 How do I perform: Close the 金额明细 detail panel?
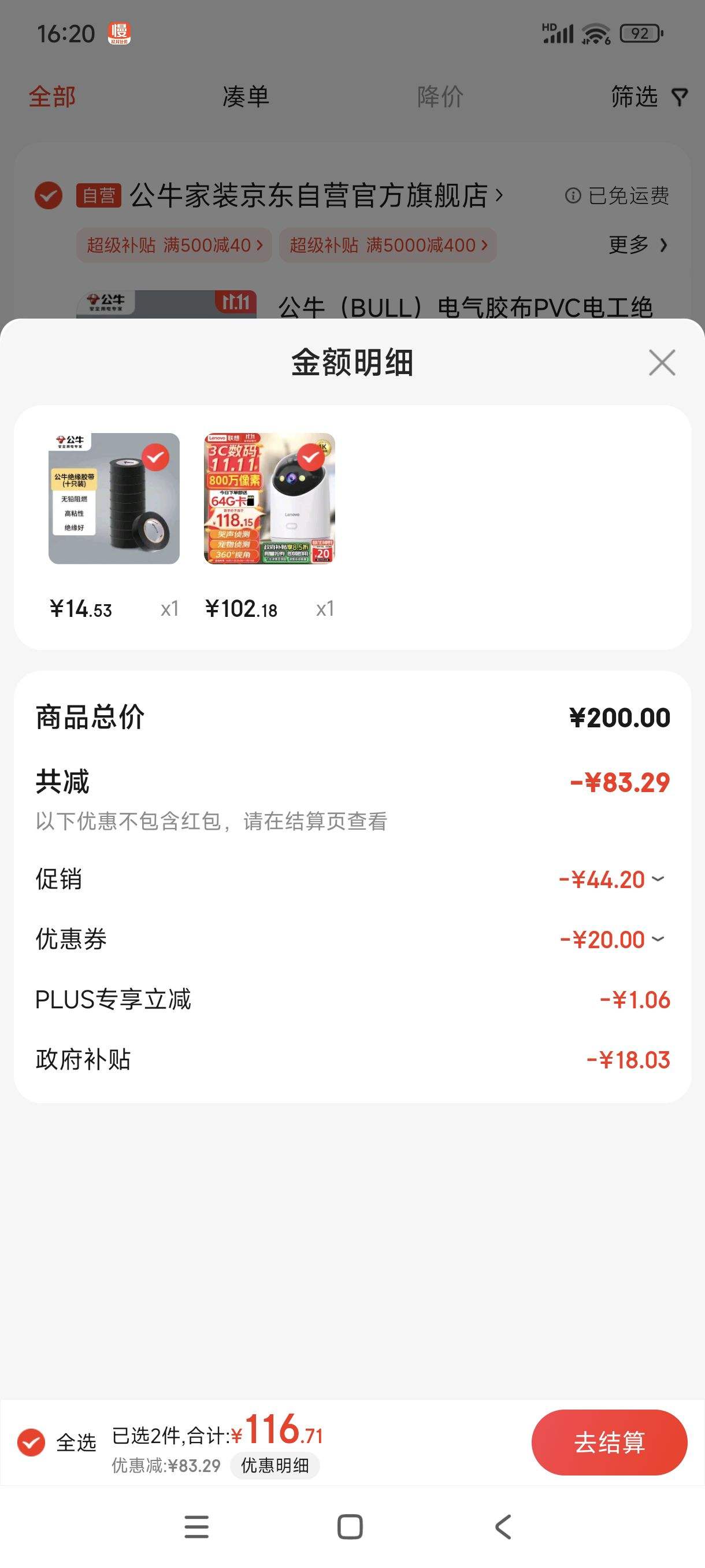(x=662, y=363)
